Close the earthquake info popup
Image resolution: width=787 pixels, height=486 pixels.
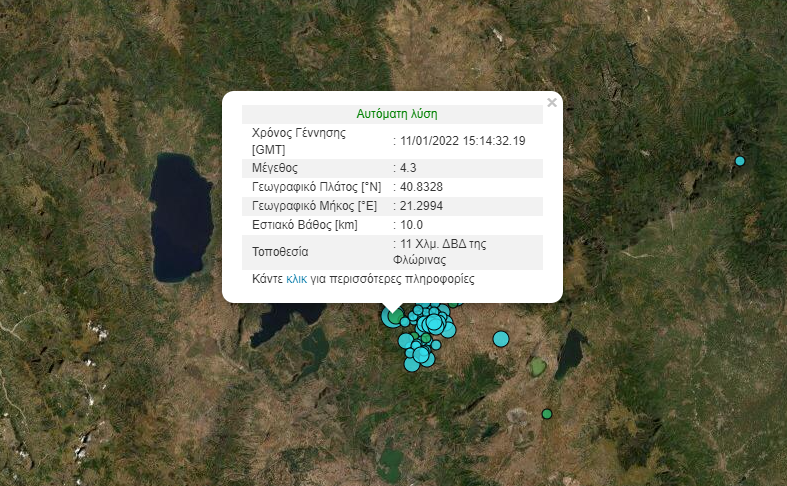point(551,102)
